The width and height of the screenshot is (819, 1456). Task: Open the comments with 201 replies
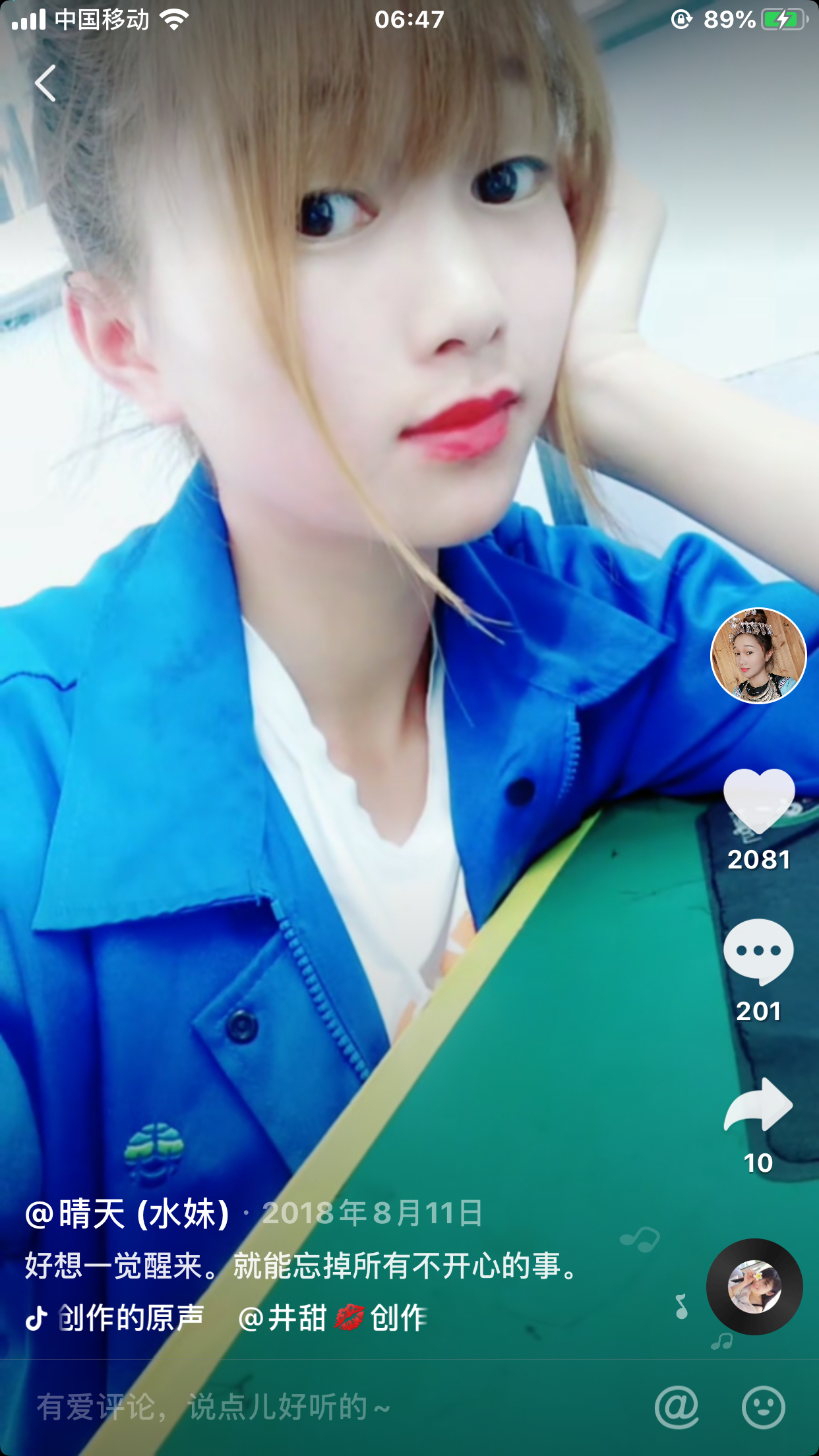click(758, 952)
